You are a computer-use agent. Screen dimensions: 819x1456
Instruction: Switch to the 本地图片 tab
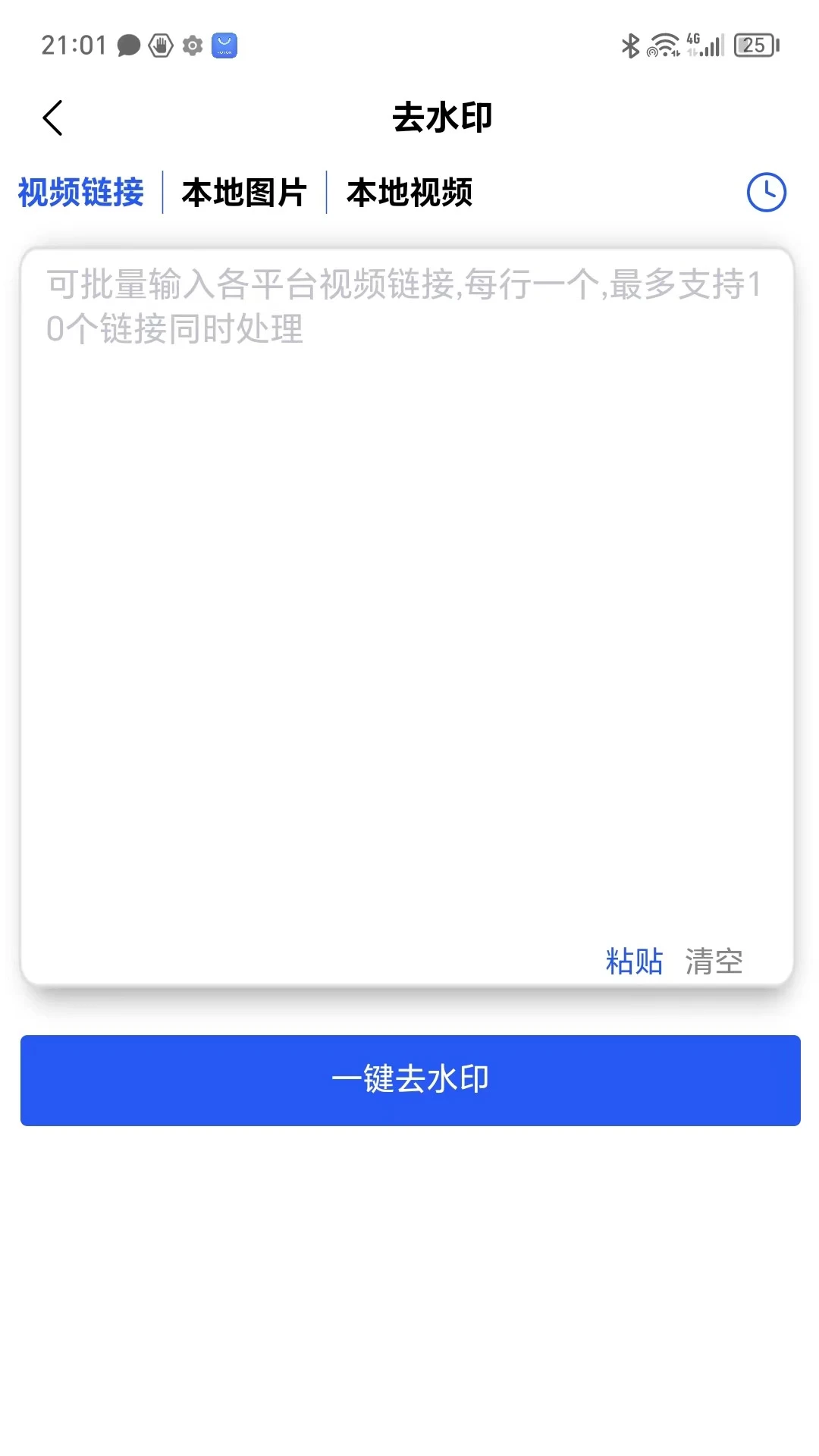(x=244, y=192)
